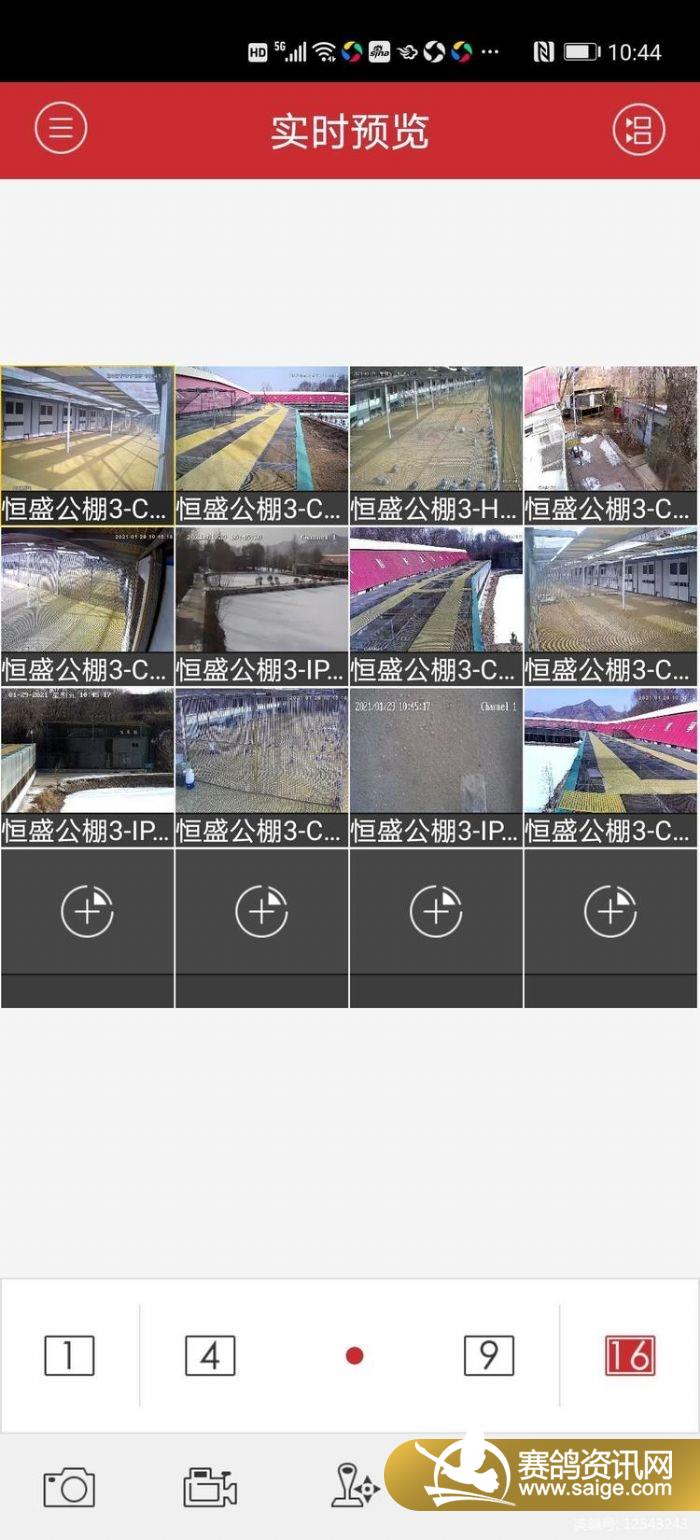Open the 恒盛公棚3-H camera feed

[436, 445]
